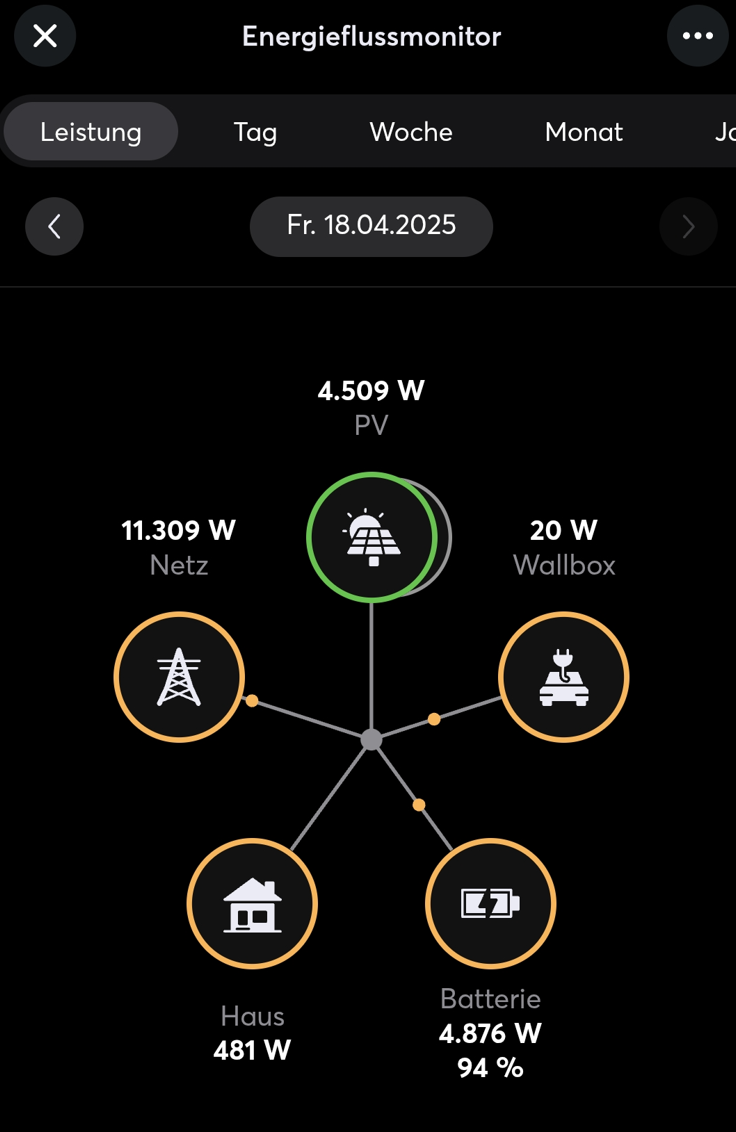The width and height of the screenshot is (736, 1132).
Task: Open date picker Fr. 18.04.2025
Action: (371, 226)
